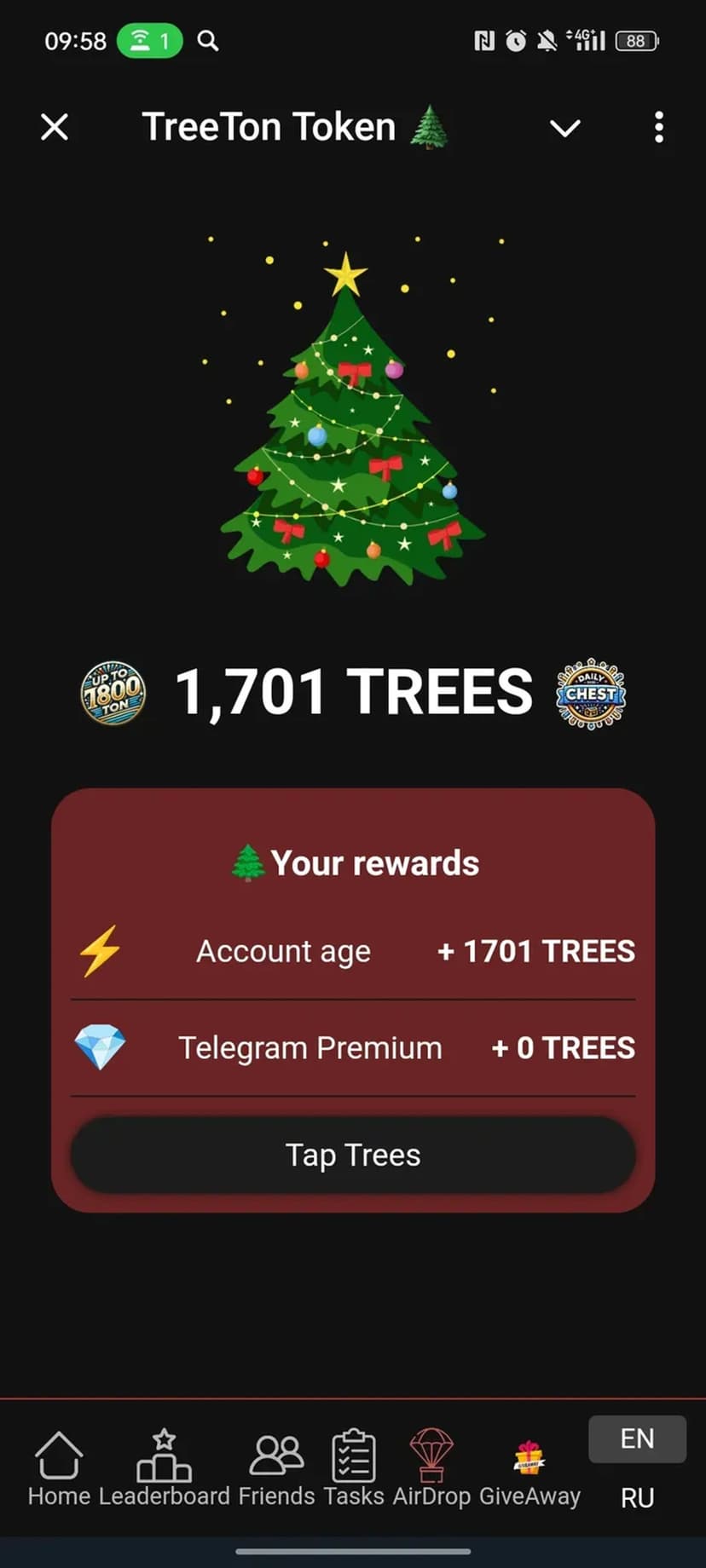The height and width of the screenshot is (1568, 706).
Task: Open the three-dot overflow menu
Action: 658,128
